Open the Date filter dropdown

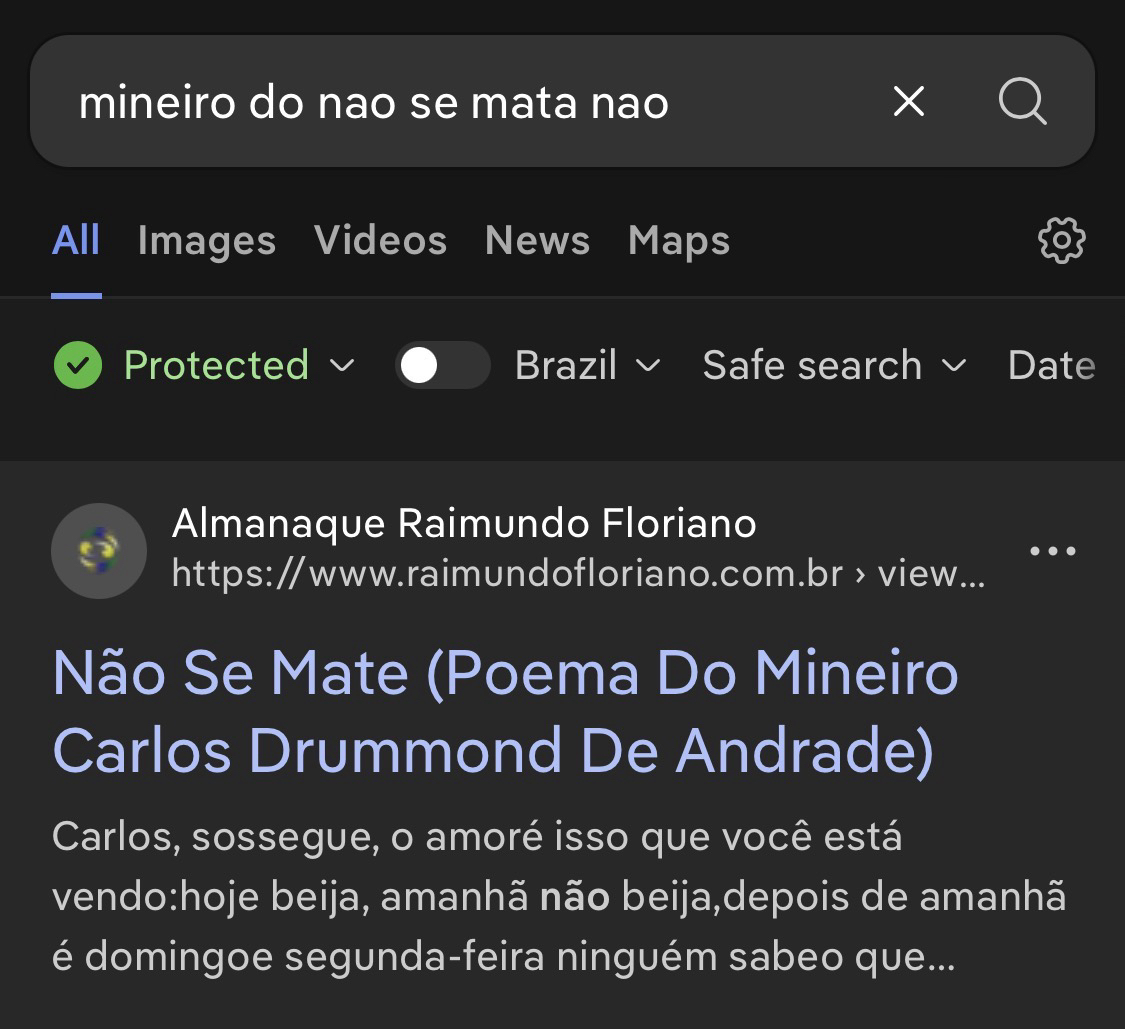pos(1052,366)
